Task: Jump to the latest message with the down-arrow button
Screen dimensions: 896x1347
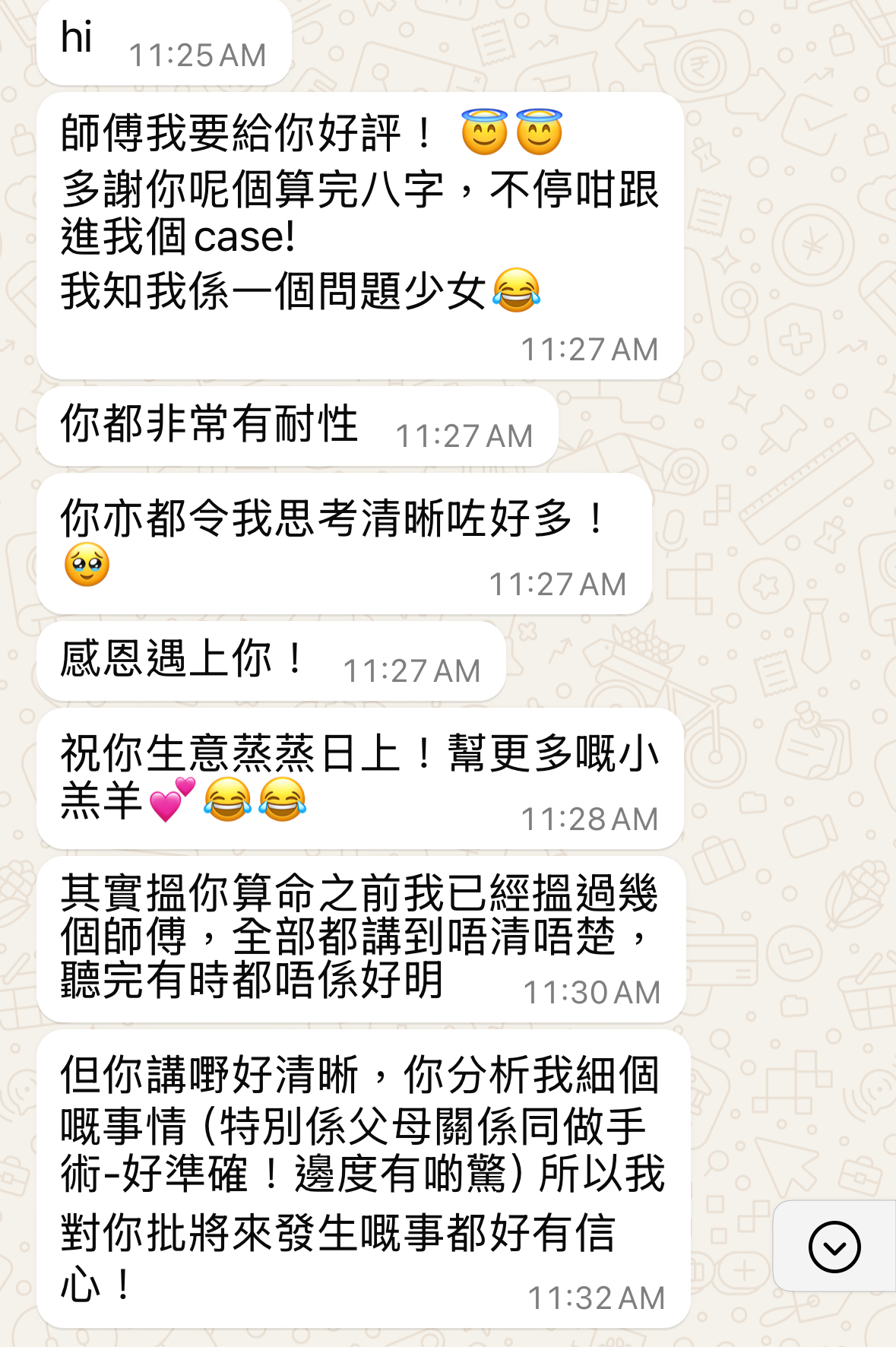Action: [x=834, y=1247]
